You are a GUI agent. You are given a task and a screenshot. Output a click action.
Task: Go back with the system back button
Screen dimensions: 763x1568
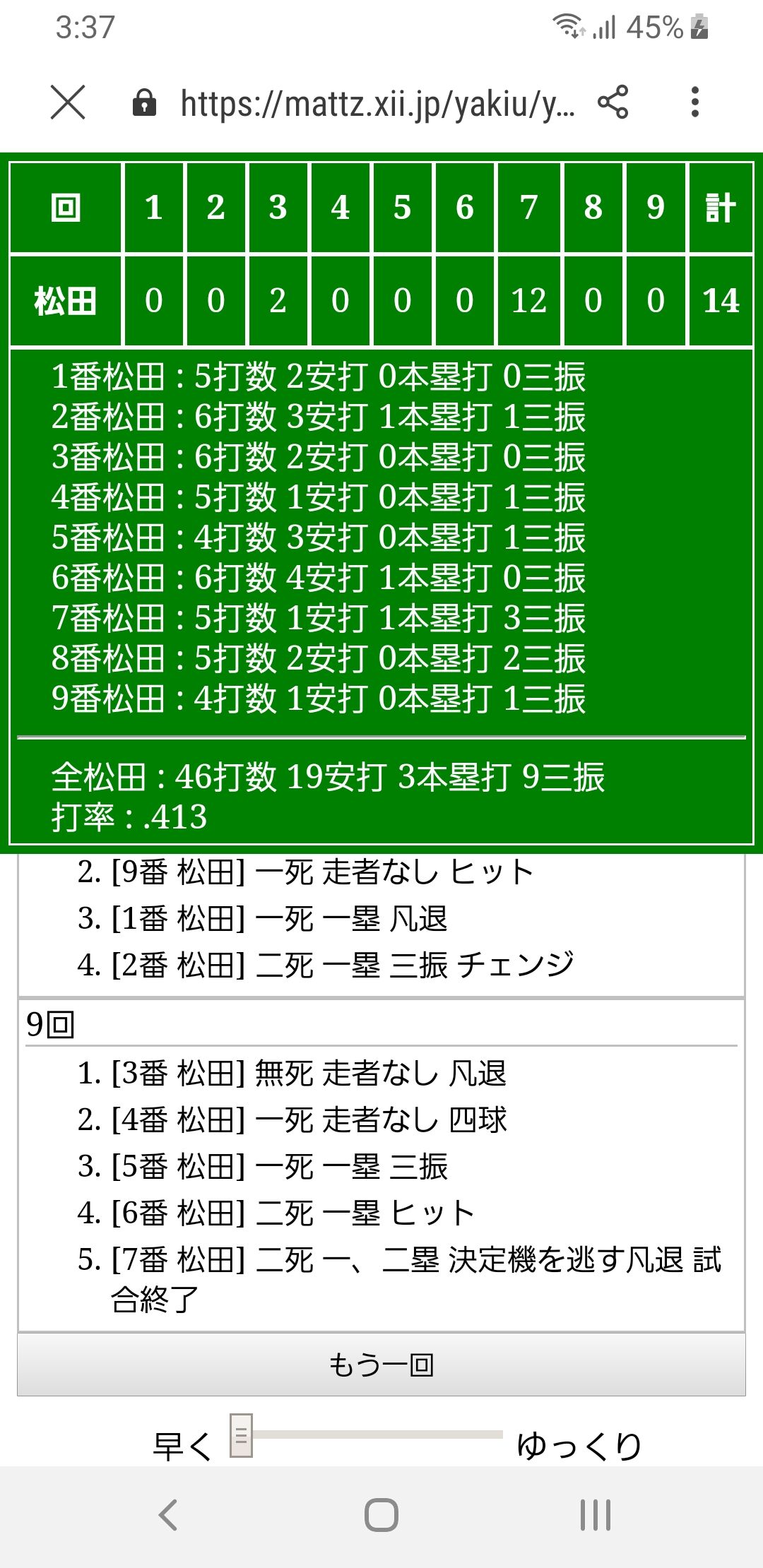pyautogui.click(x=168, y=1515)
